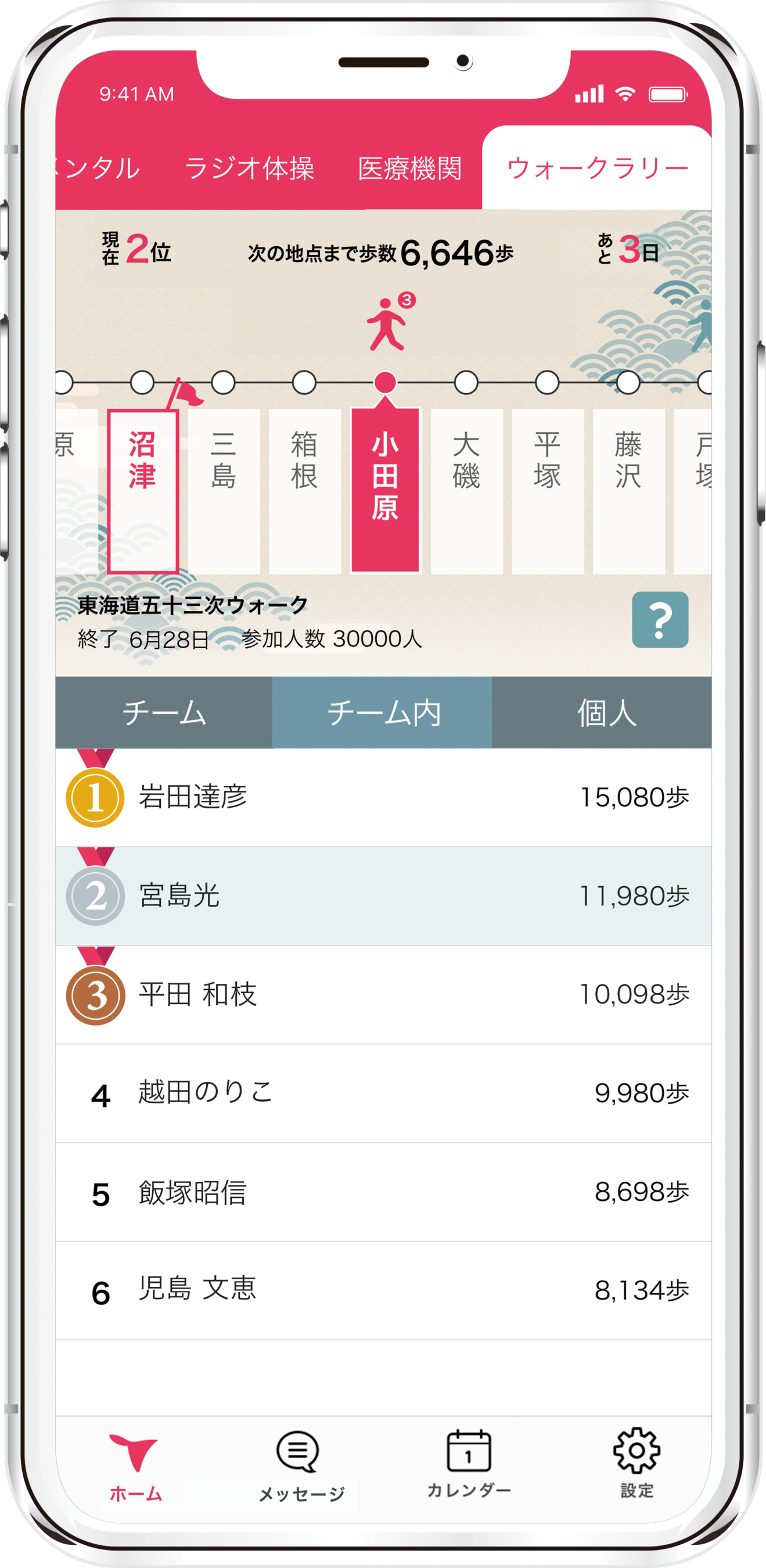
Task: Open the 医療機関 tab
Action: tap(410, 168)
